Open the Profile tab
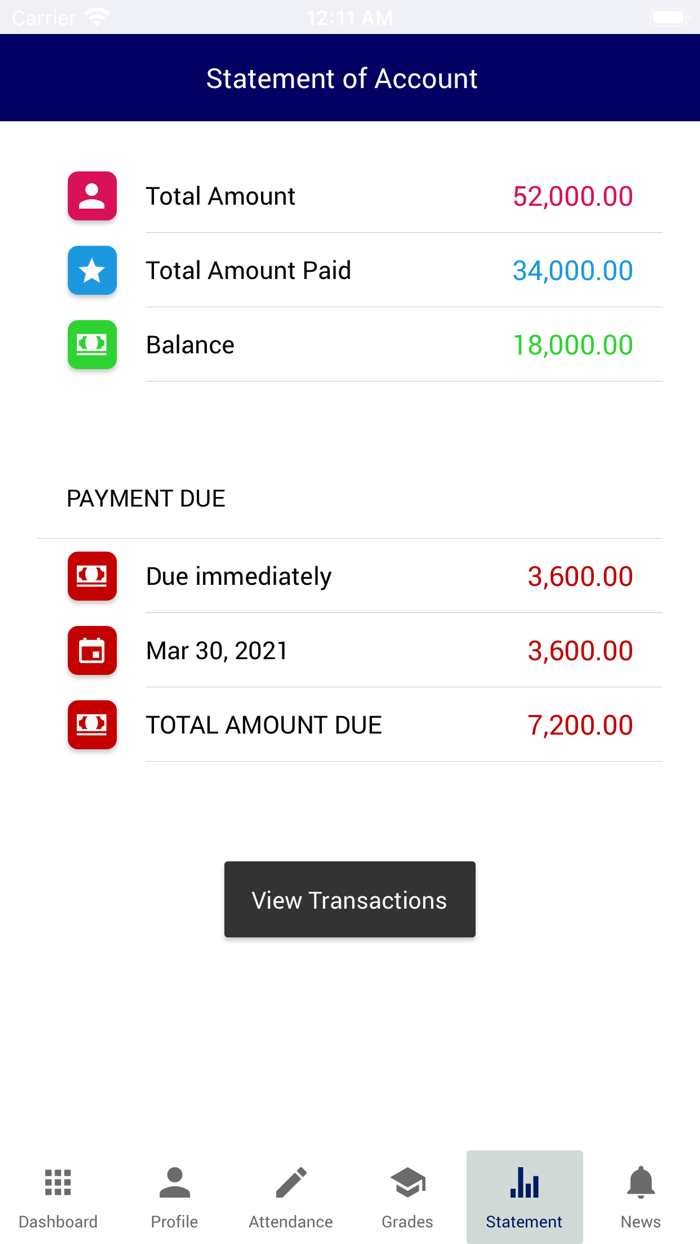The height and width of the screenshot is (1244, 700). tap(174, 1197)
